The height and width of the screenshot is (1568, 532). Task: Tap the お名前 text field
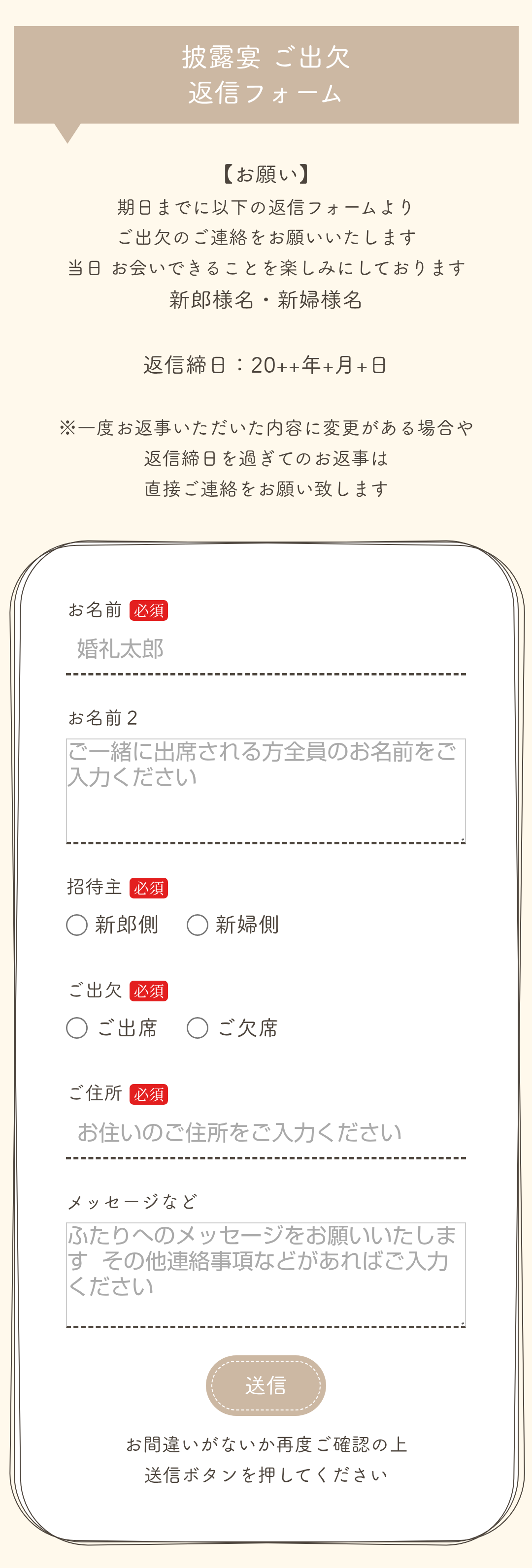pyautogui.click(x=266, y=649)
